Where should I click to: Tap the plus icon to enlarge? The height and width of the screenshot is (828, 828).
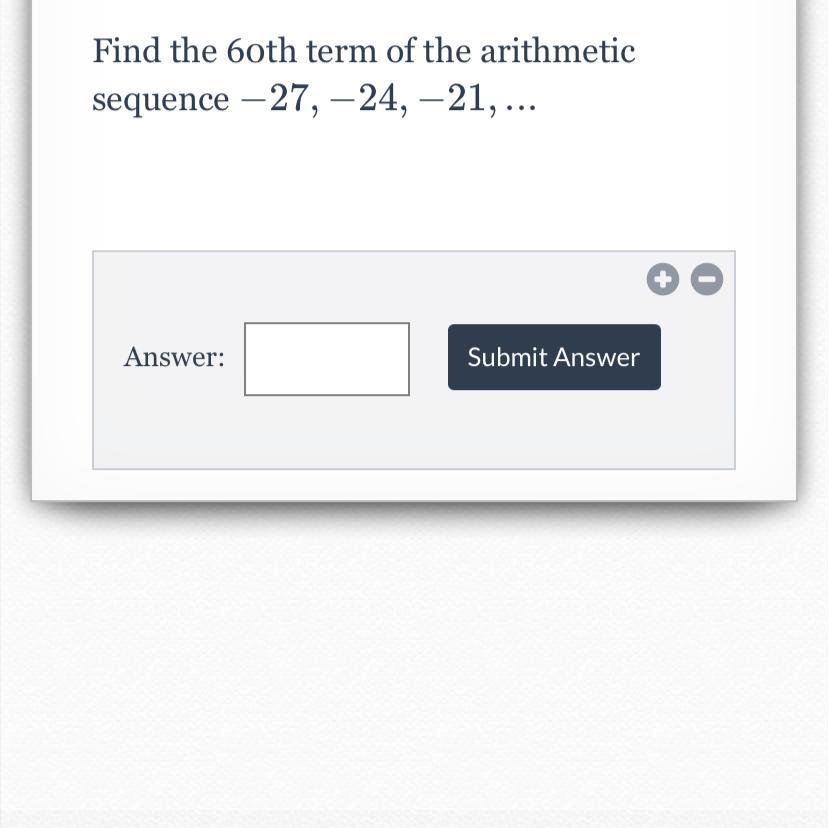(x=662, y=280)
